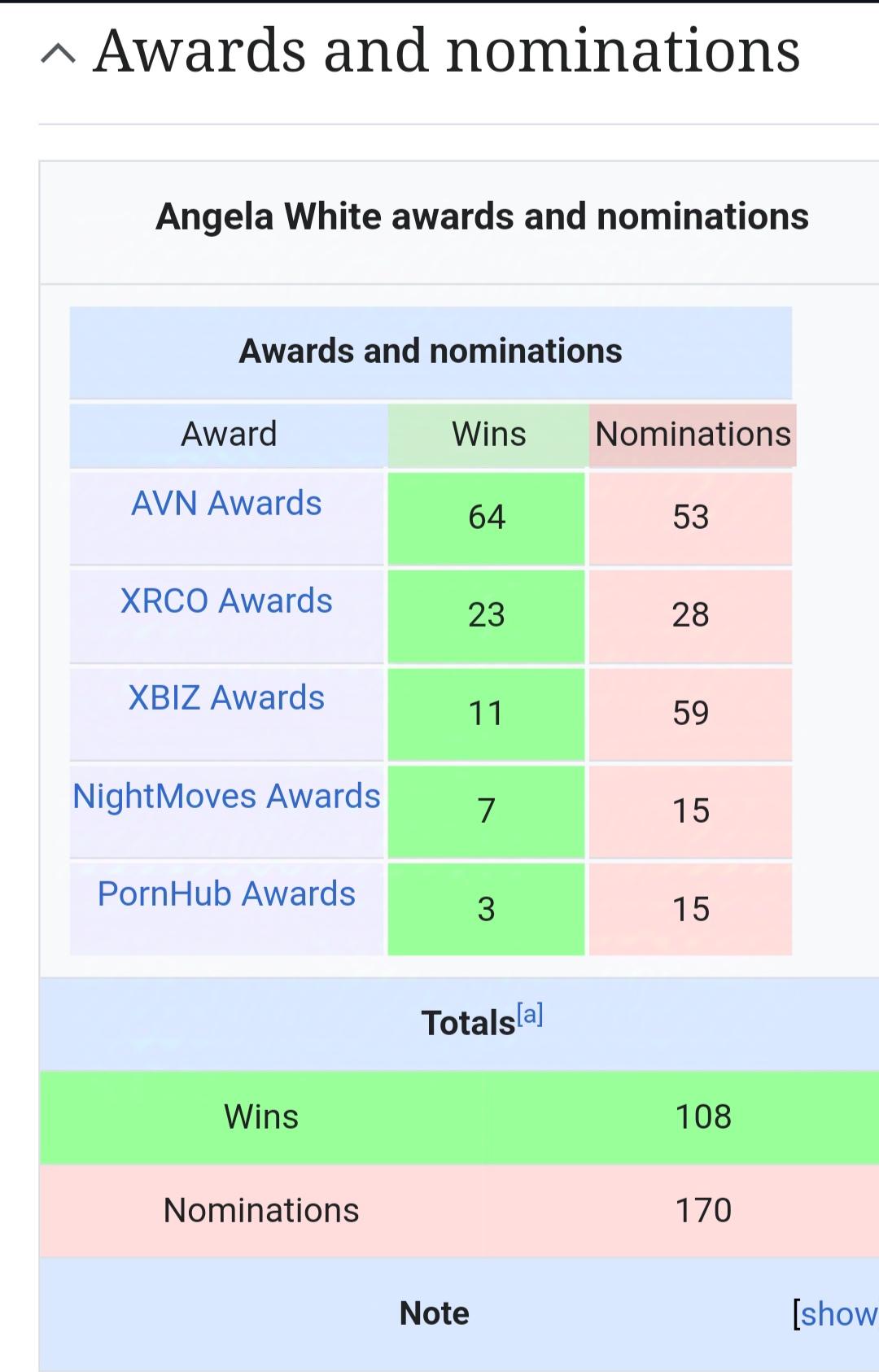Collapse the Awards and nominations section
This screenshot has height=1372, width=879.
pyautogui.click(x=59, y=53)
